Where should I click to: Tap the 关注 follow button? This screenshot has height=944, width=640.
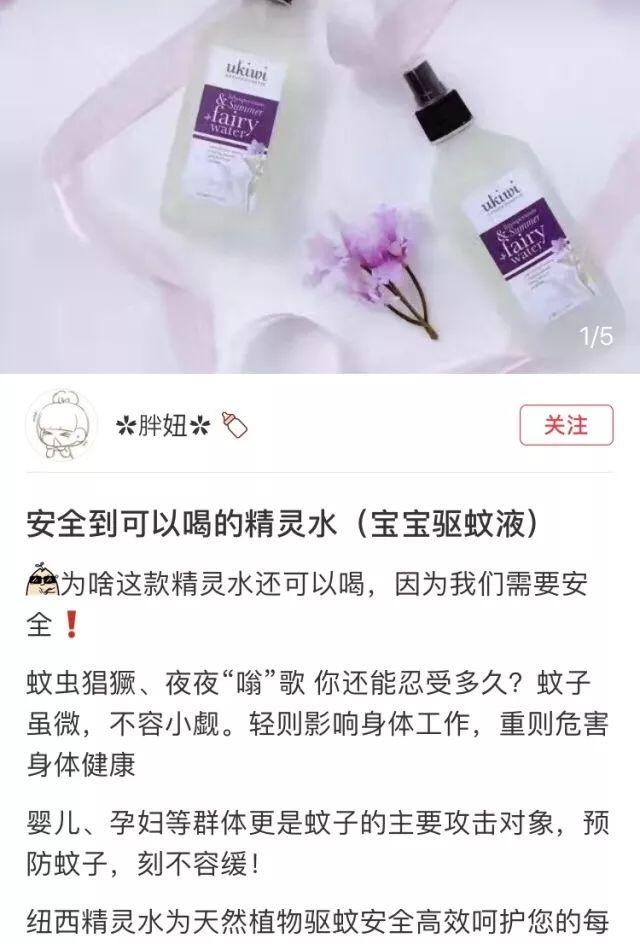pos(565,425)
